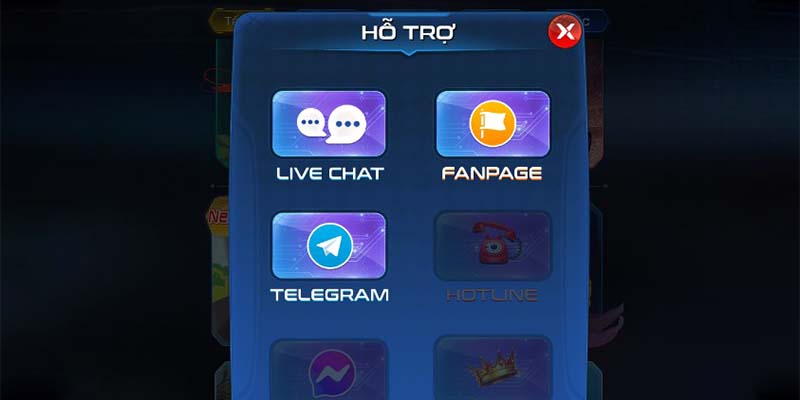Close the Hỗ Trợ dialog
The image size is (800, 400).
click(565, 34)
